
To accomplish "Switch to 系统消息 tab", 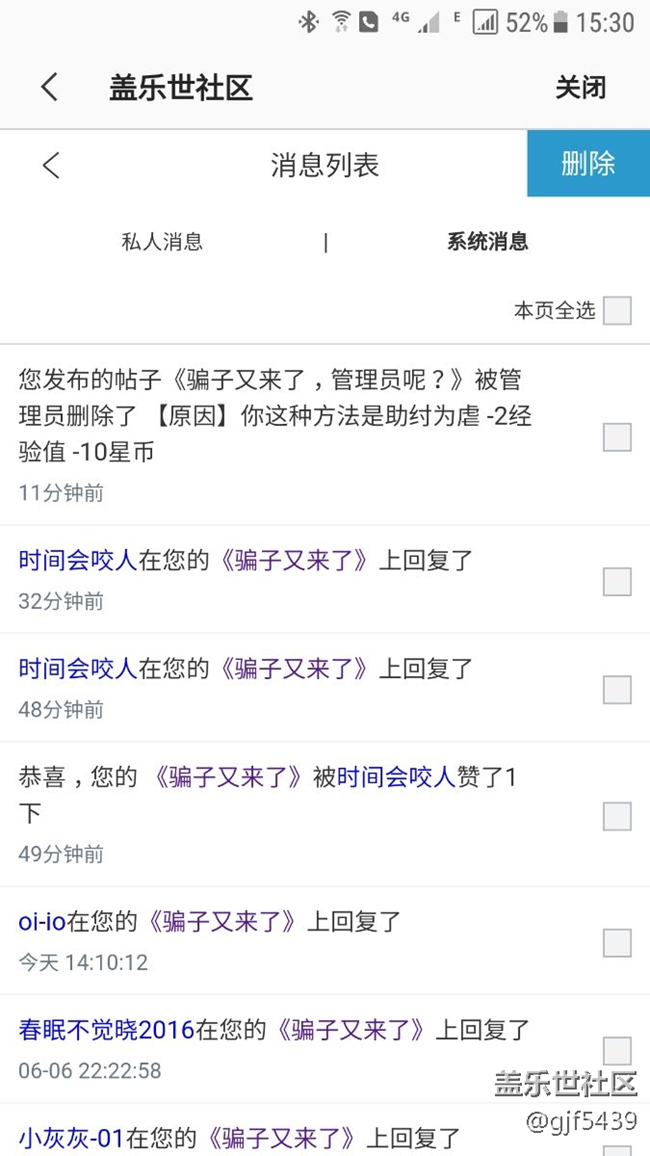I will tap(487, 241).
